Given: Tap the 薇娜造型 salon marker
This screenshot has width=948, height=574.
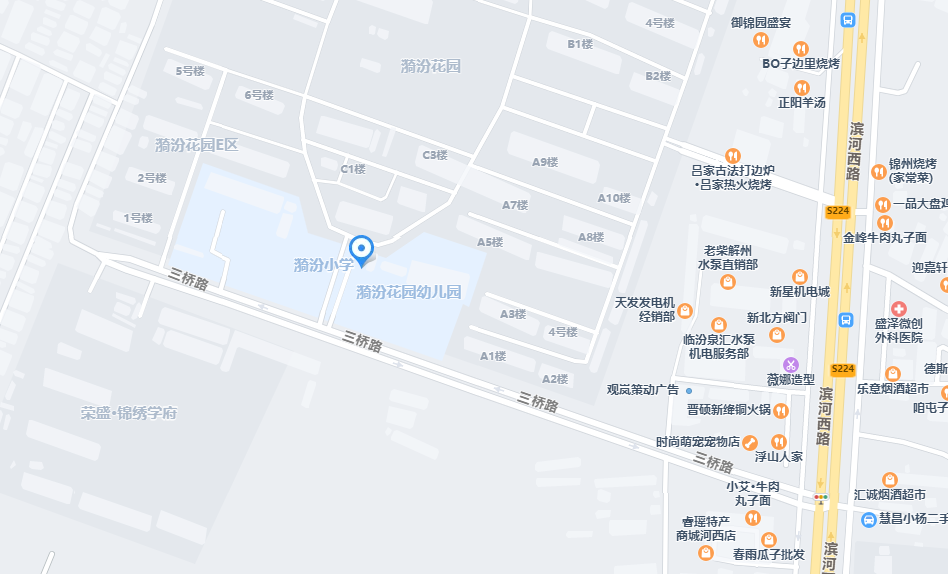Looking at the screenshot, I should click(791, 364).
